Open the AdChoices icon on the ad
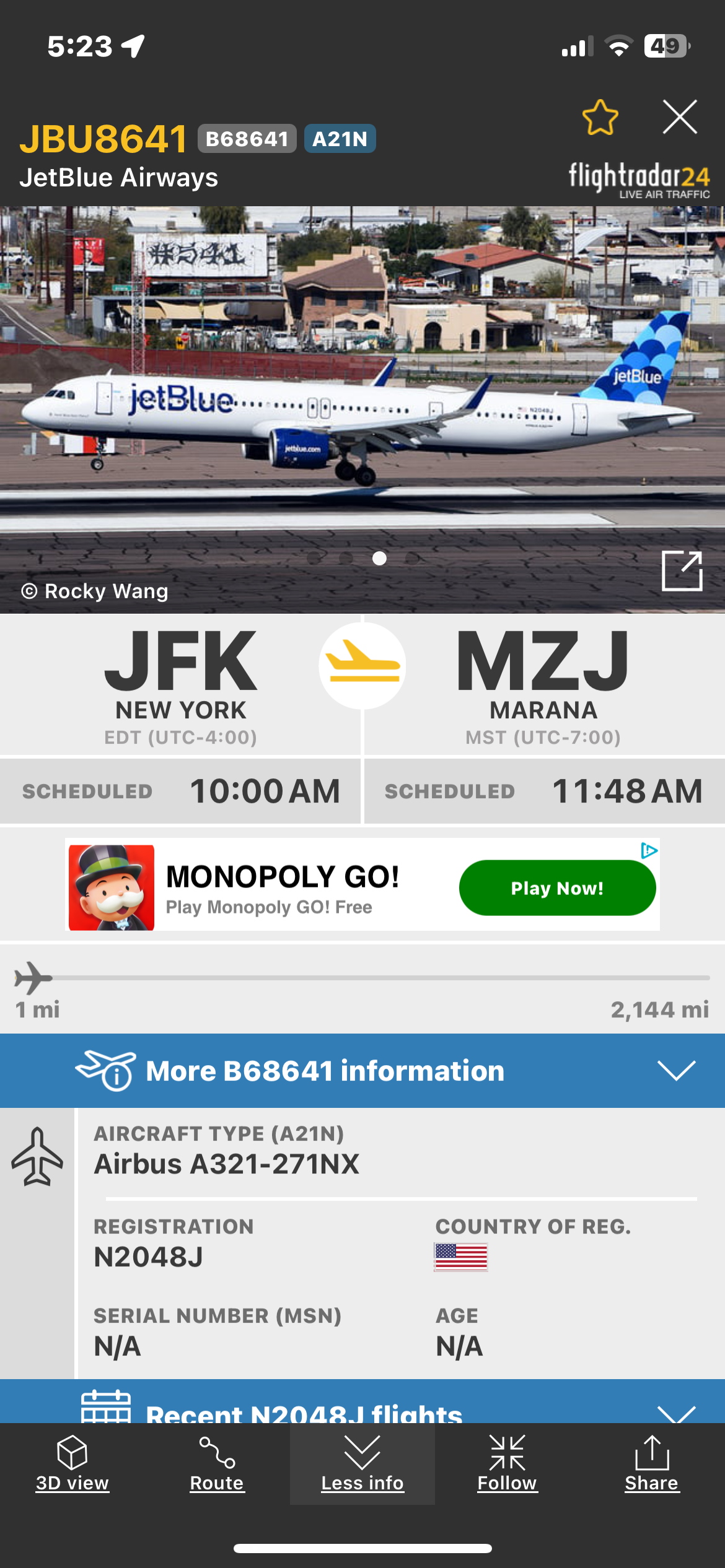Screen dimensions: 725x1568 click(648, 850)
